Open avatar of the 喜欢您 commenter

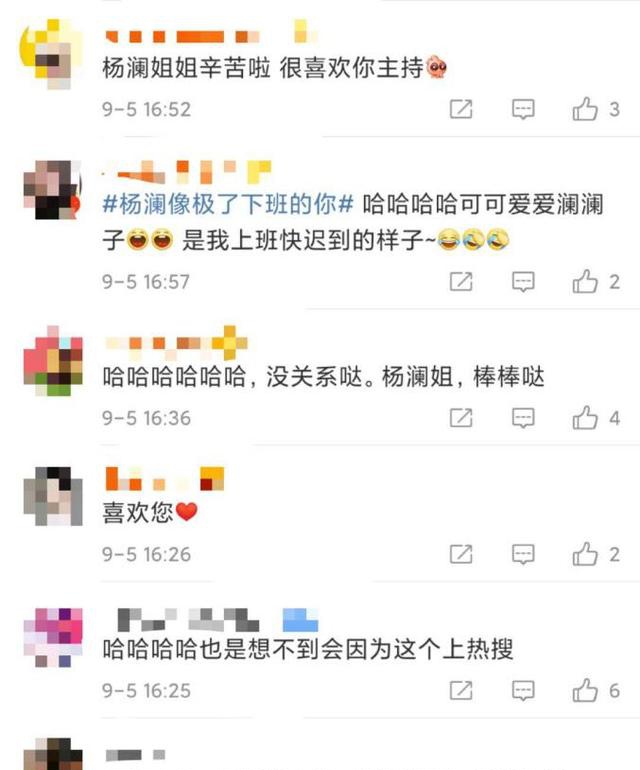[x=53, y=496]
